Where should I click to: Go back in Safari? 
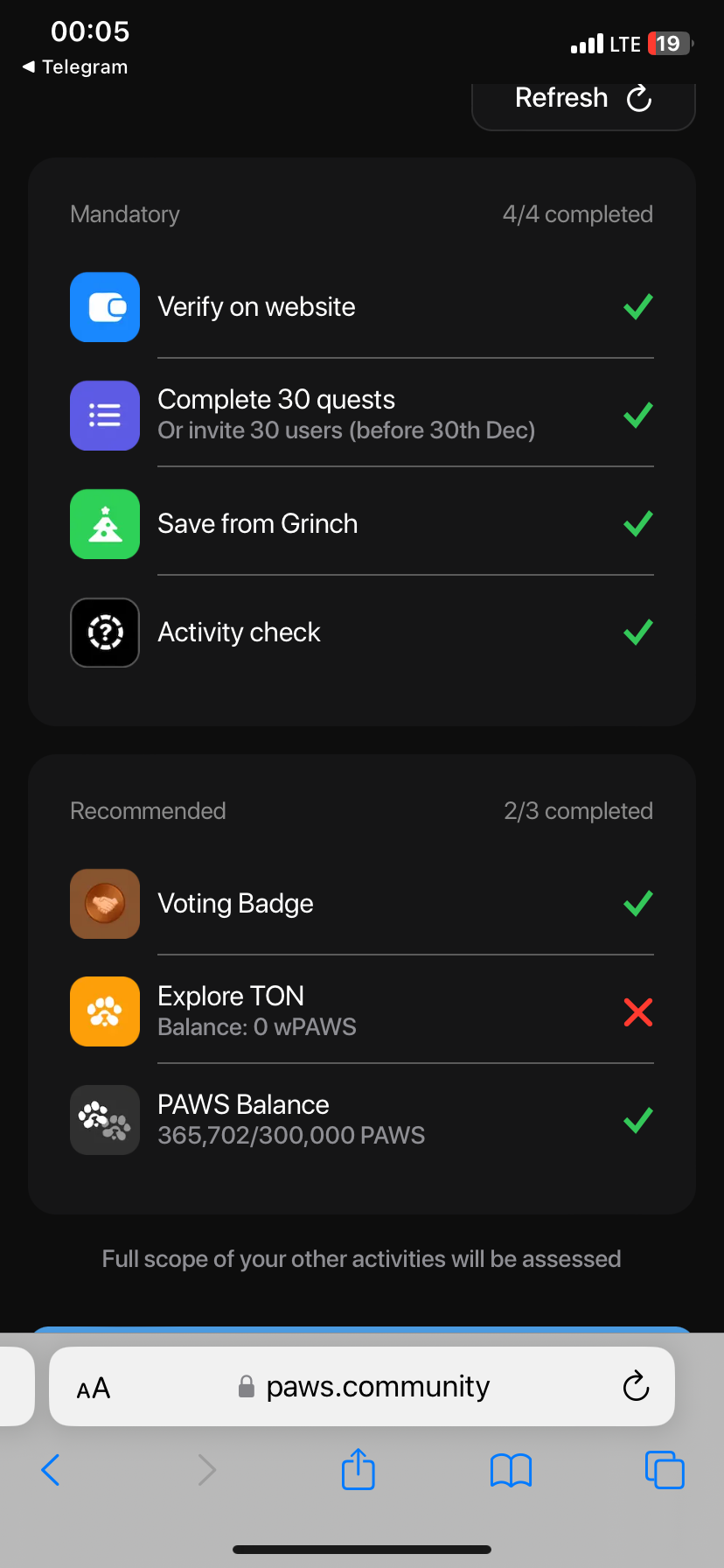click(x=51, y=1470)
